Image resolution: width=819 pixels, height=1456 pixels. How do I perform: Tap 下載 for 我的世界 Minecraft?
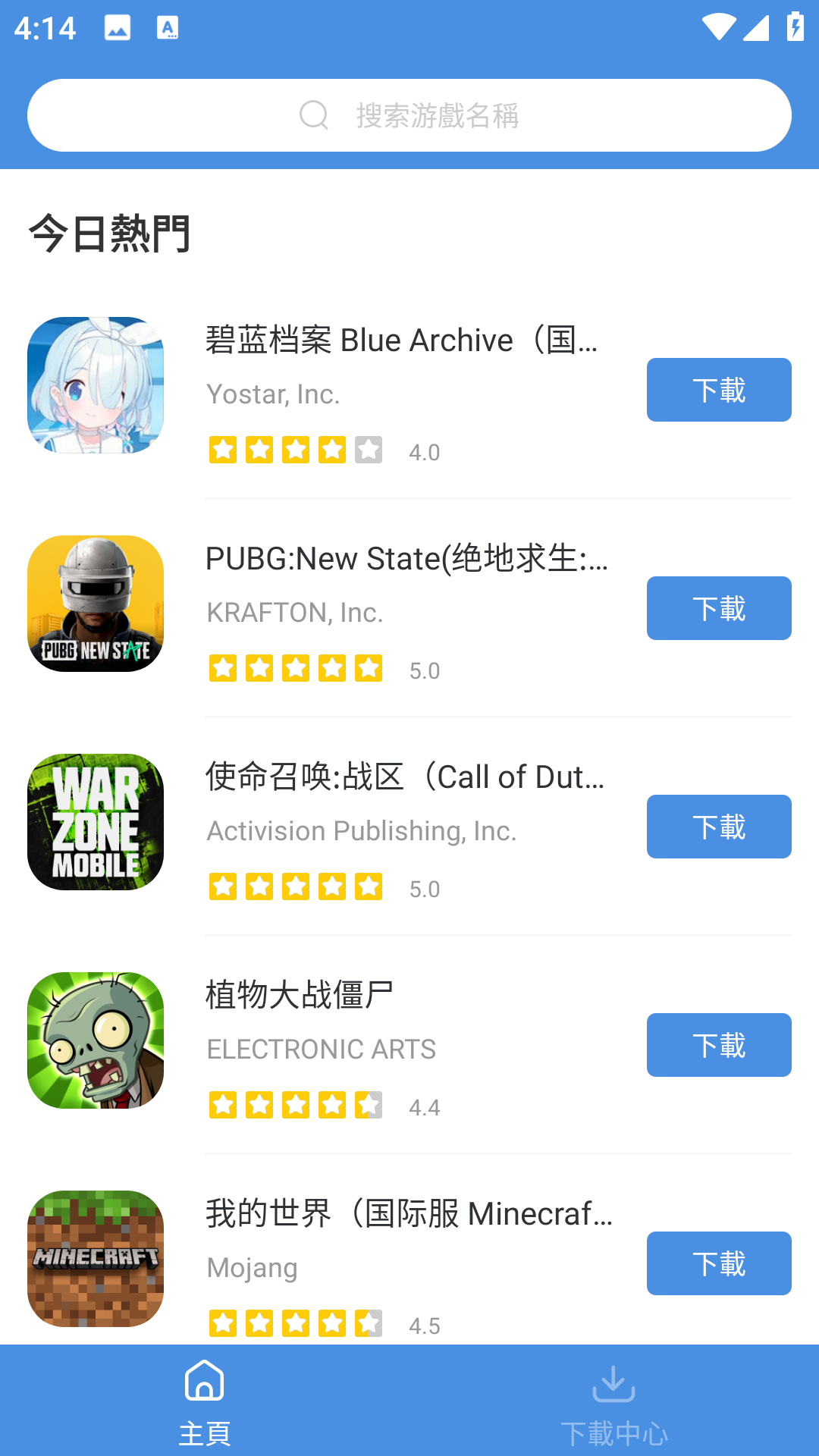(x=718, y=1263)
